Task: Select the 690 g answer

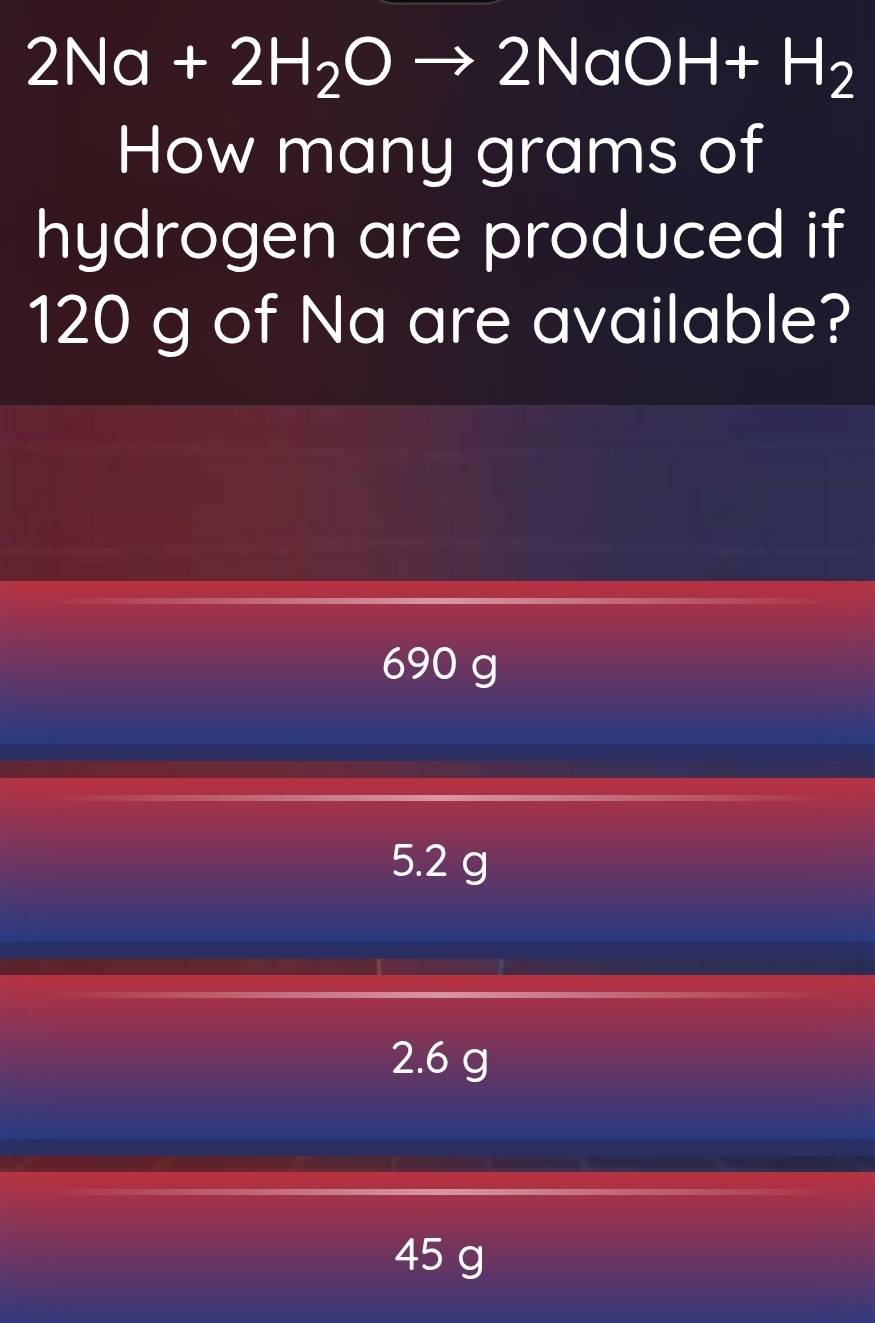Action: (438, 663)
